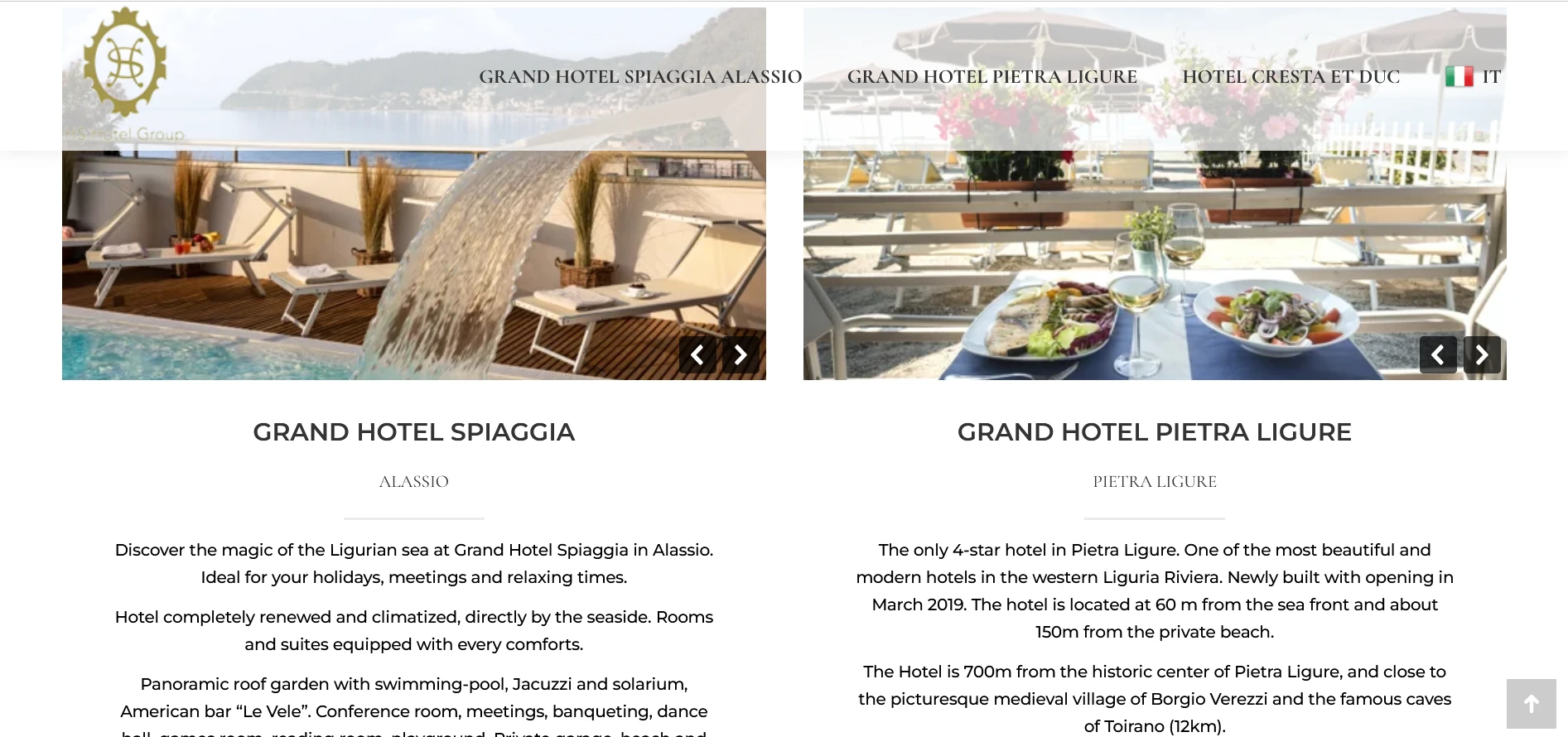The image size is (1568, 737).
Task: Open Grand Hotel Pietra Ligure menu link
Action: click(991, 77)
